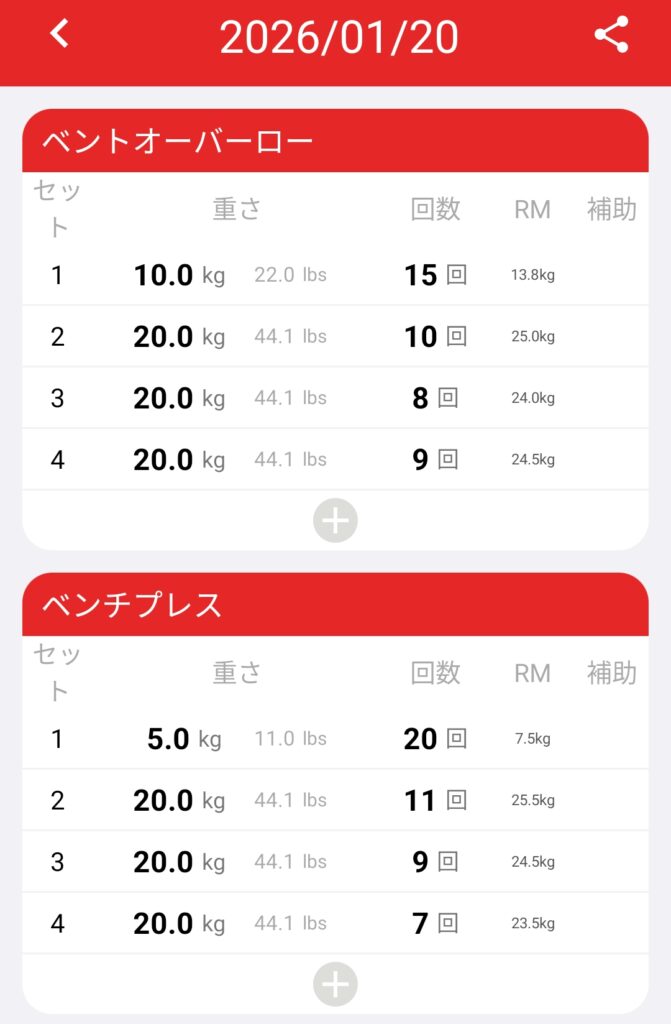Open ベントオーバーロー set 4 with 9 reps
Viewport: 671px width, 1024px height.
click(x=335, y=460)
